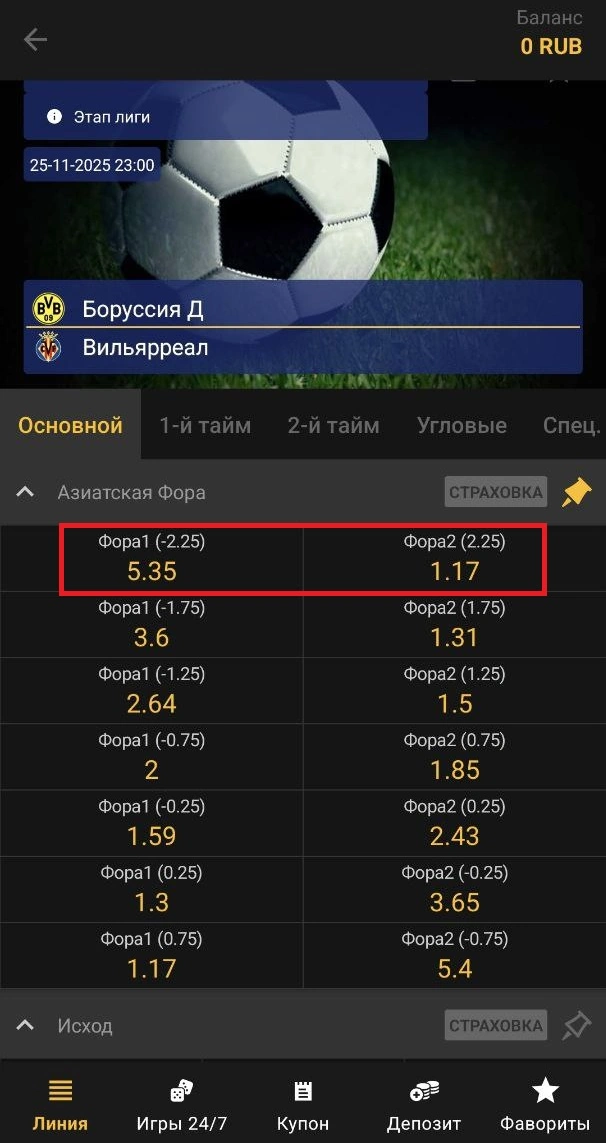
Task: Pick Фора1 (-1.75) odds 3.6
Action: click(152, 625)
